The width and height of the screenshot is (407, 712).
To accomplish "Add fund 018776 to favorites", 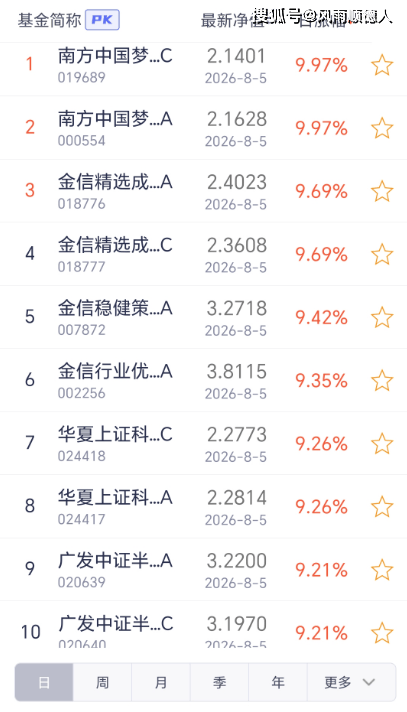I will click(382, 191).
